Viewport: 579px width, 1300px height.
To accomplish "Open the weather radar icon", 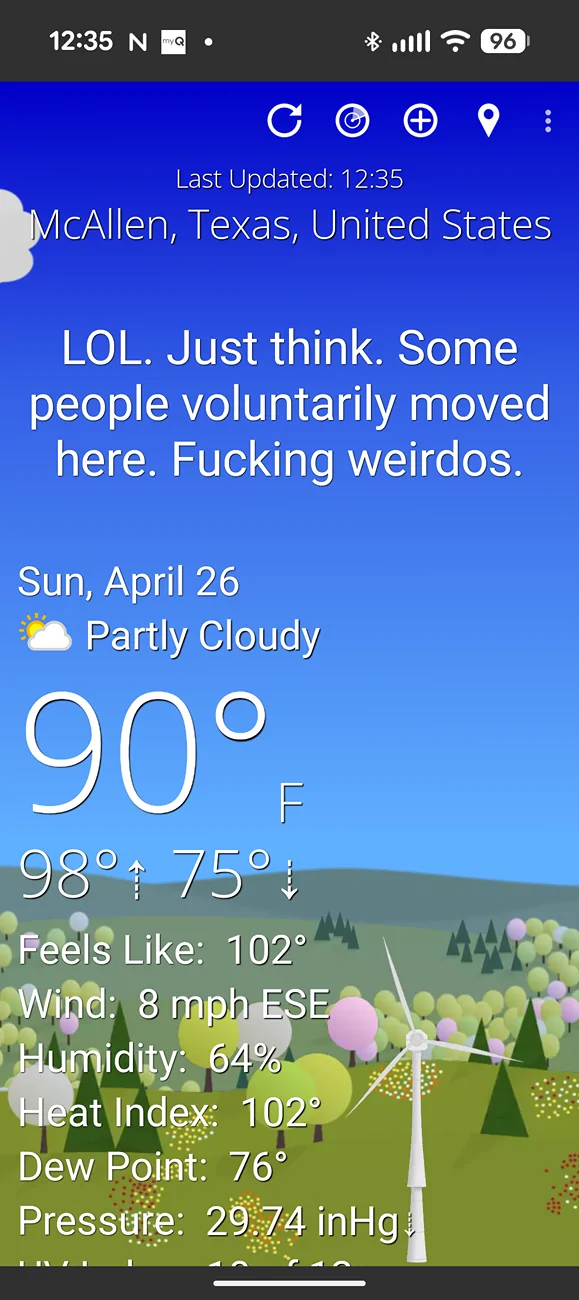I will point(352,121).
